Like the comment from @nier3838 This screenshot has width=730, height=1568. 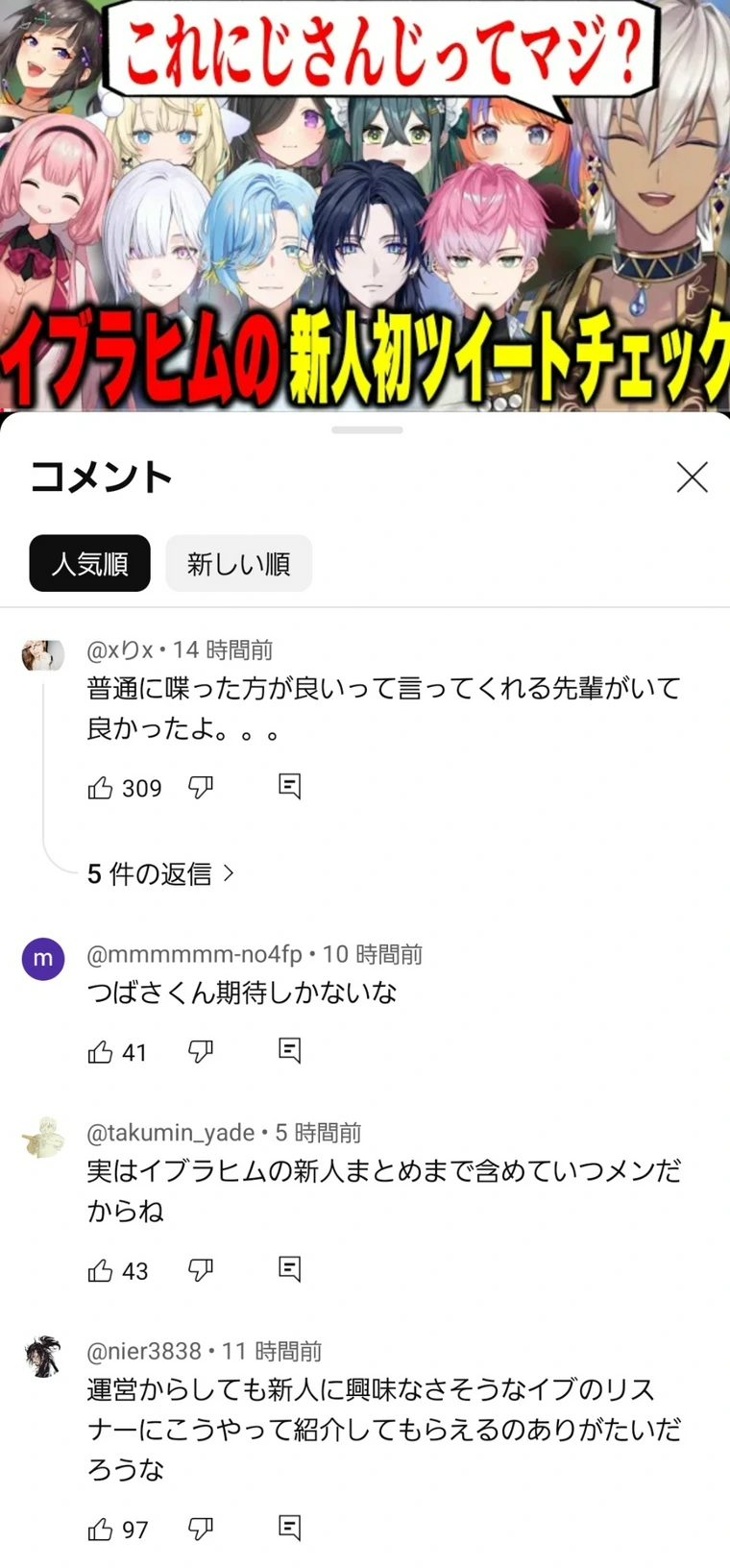101,1530
